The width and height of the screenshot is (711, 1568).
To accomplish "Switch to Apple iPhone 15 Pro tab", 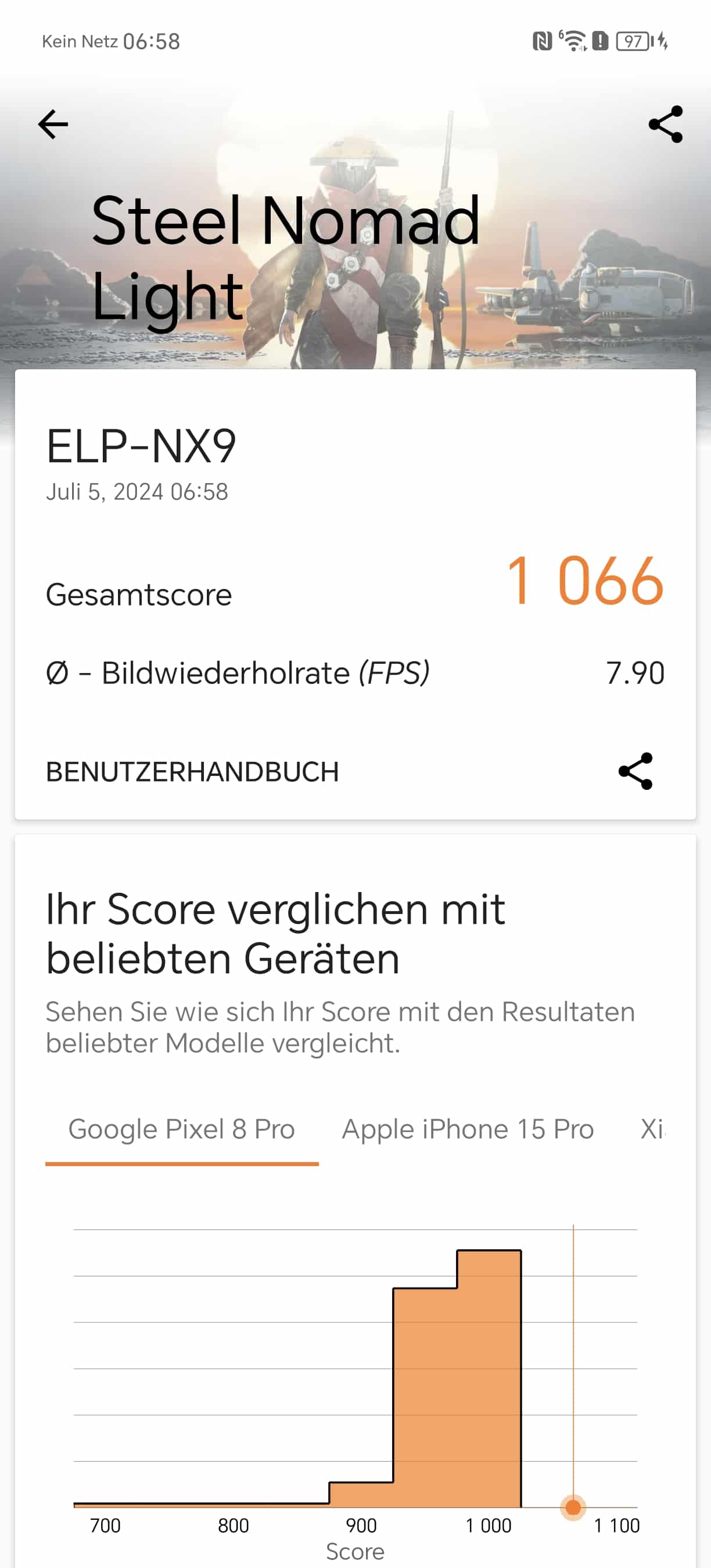I will click(x=468, y=1130).
